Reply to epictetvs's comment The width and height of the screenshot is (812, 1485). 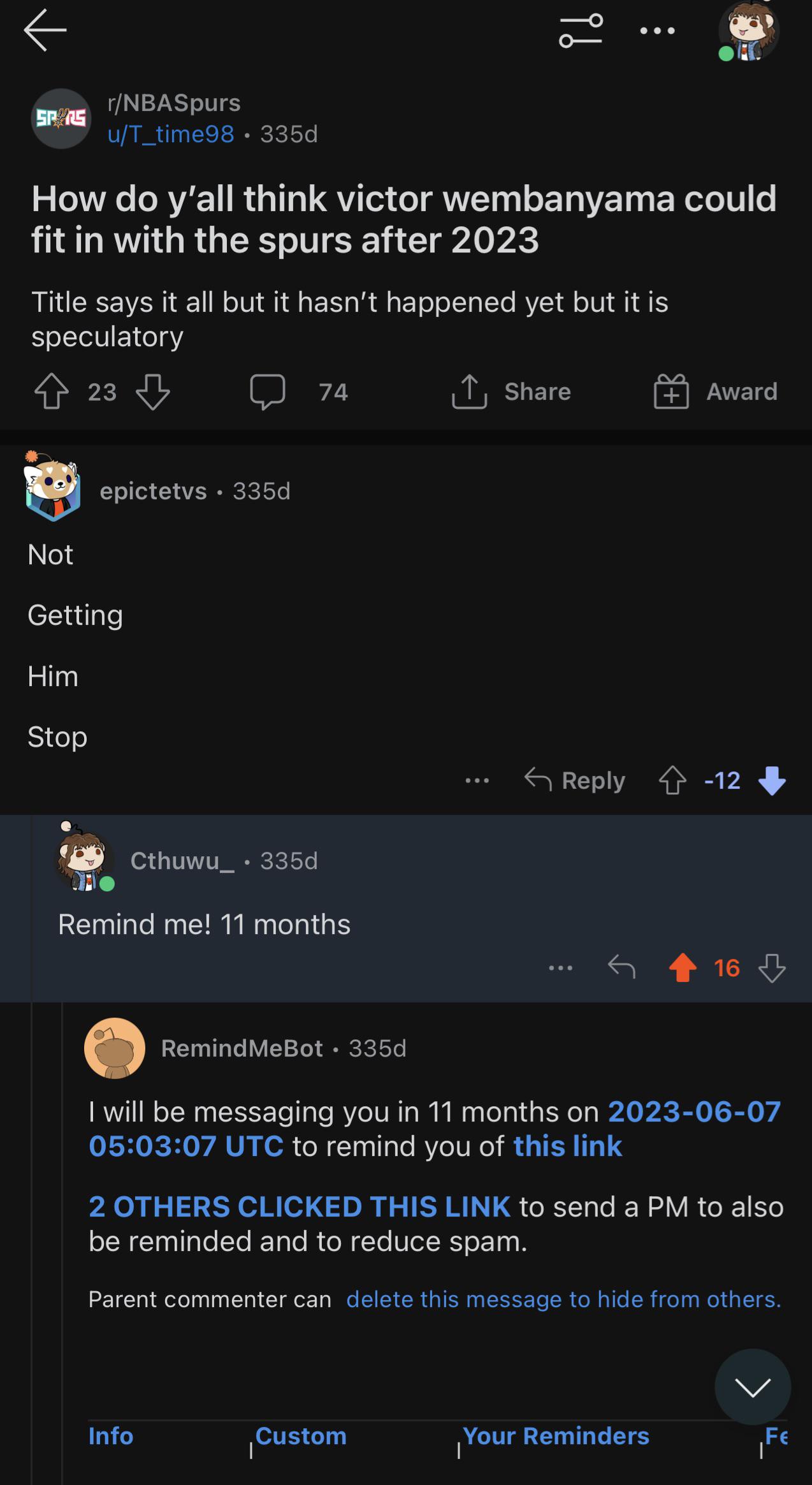(575, 780)
